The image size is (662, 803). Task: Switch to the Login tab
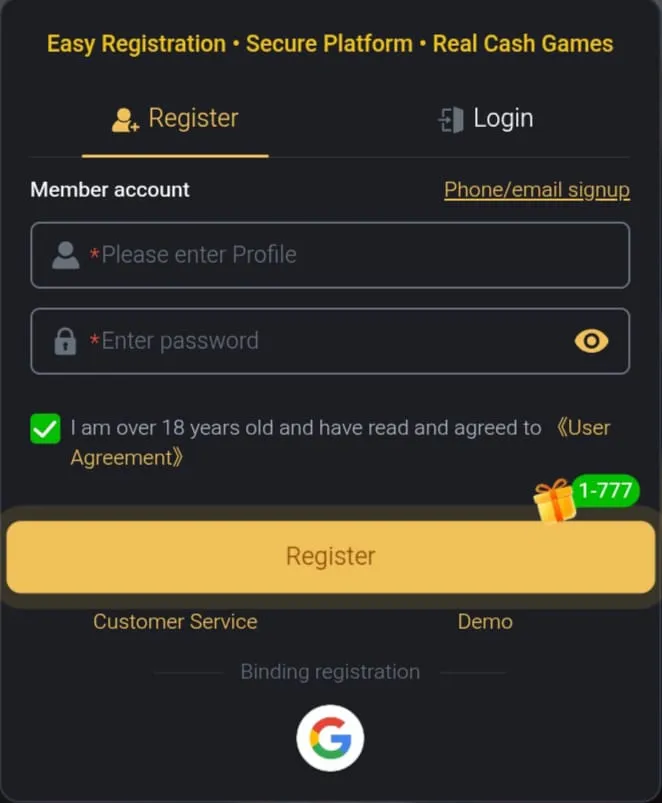pyautogui.click(x=486, y=119)
